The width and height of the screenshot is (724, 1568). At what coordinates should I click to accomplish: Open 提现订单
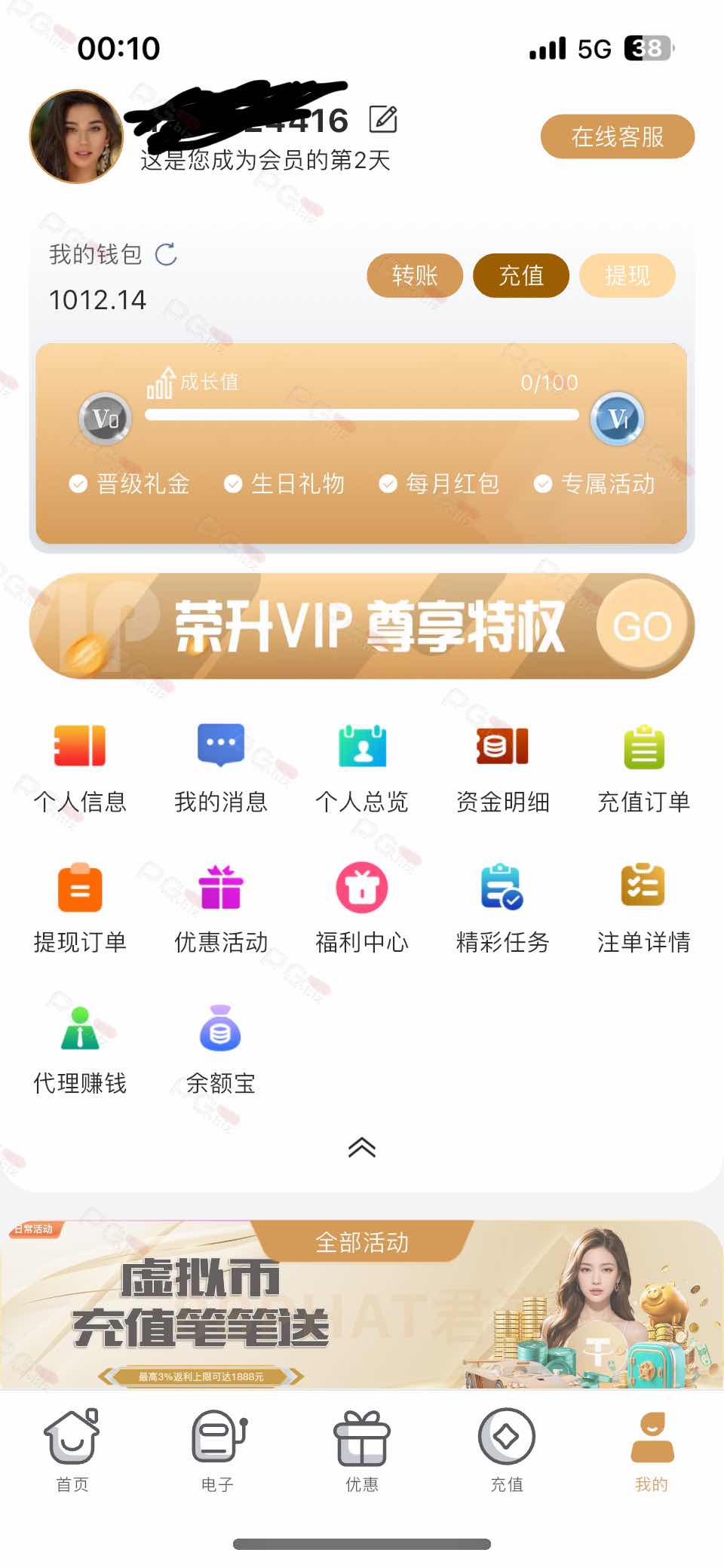click(x=80, y=907)
